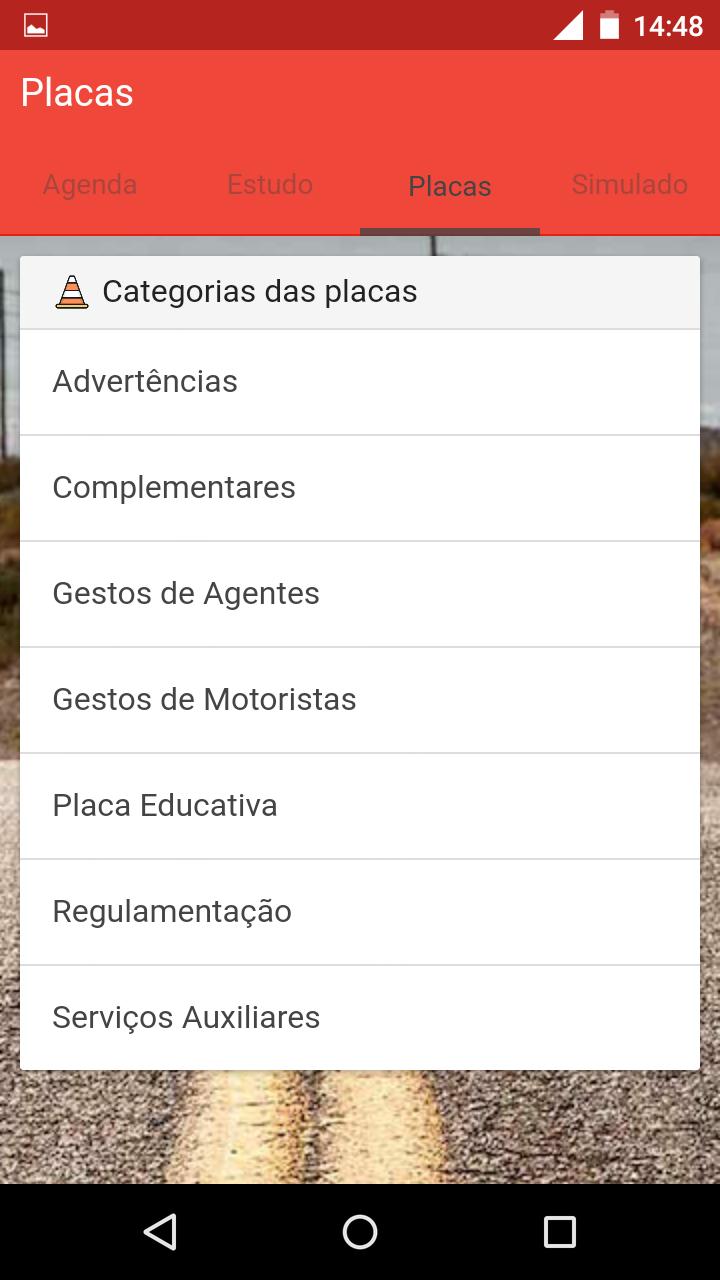Open Recents with the square navigation button
Viewport: 720px width, 1280px height.
(x=559, y=1232)
